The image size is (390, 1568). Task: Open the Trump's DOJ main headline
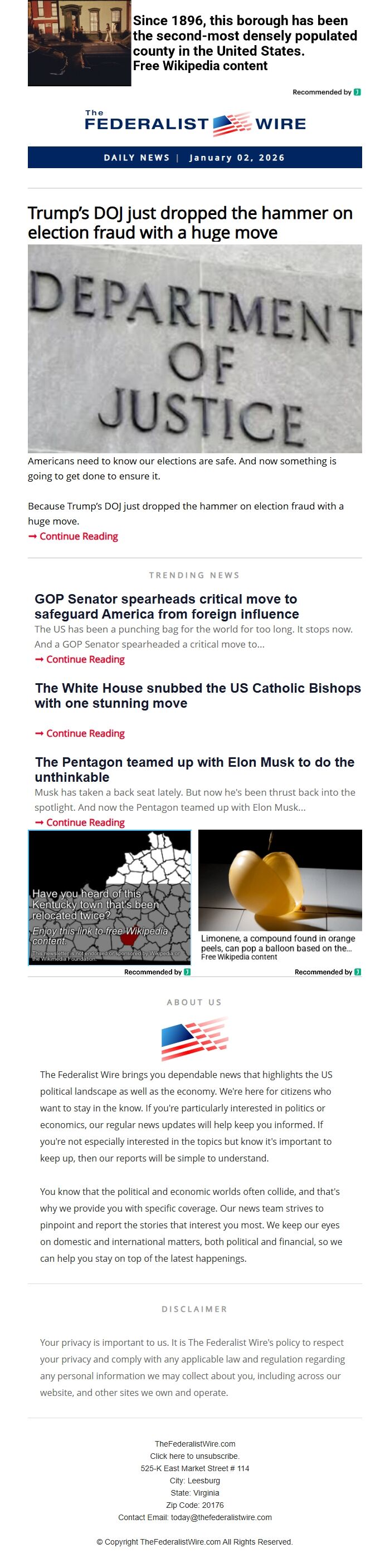(x=190, y=223)
